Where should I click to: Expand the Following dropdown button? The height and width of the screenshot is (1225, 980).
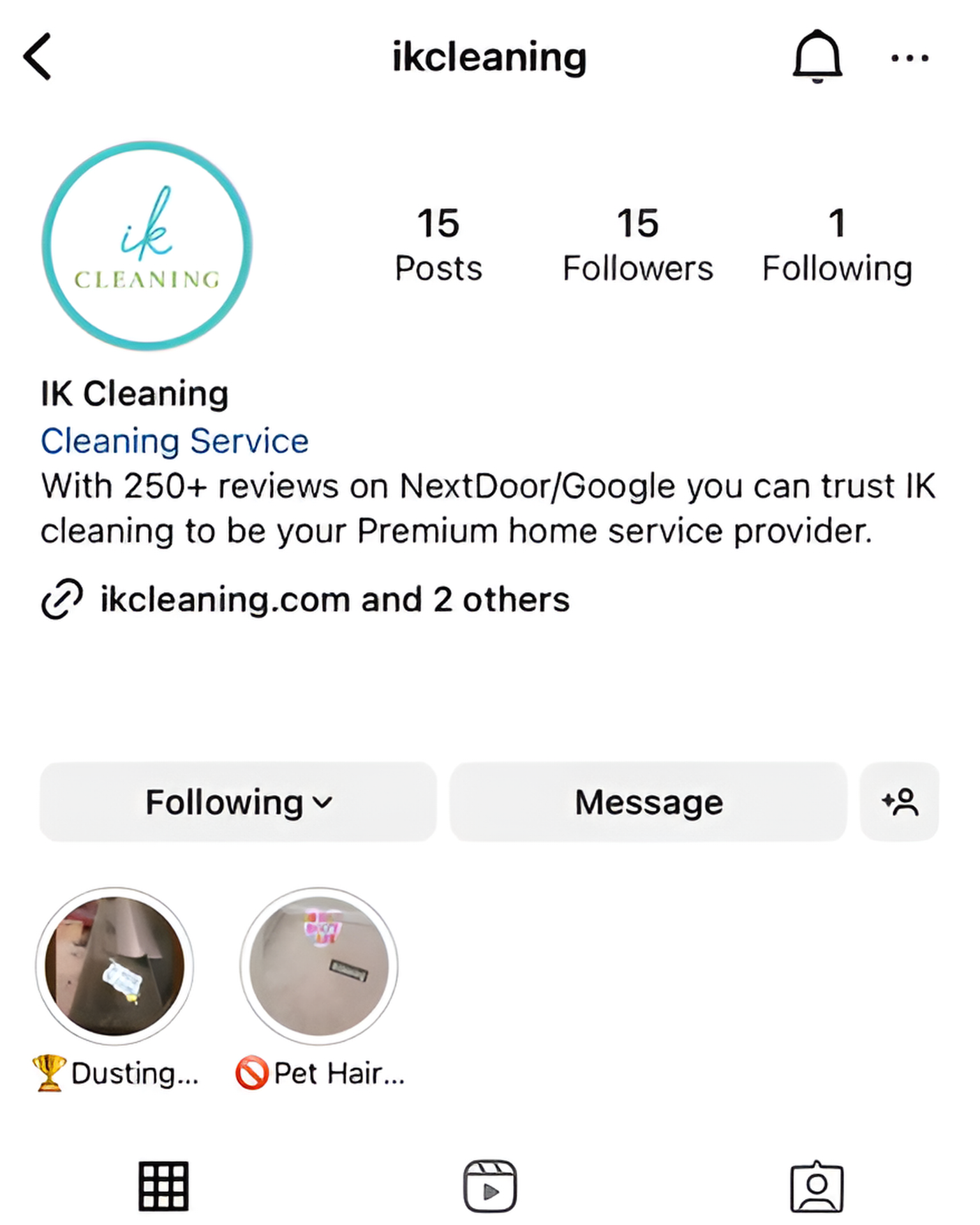[x=238, y=802]
